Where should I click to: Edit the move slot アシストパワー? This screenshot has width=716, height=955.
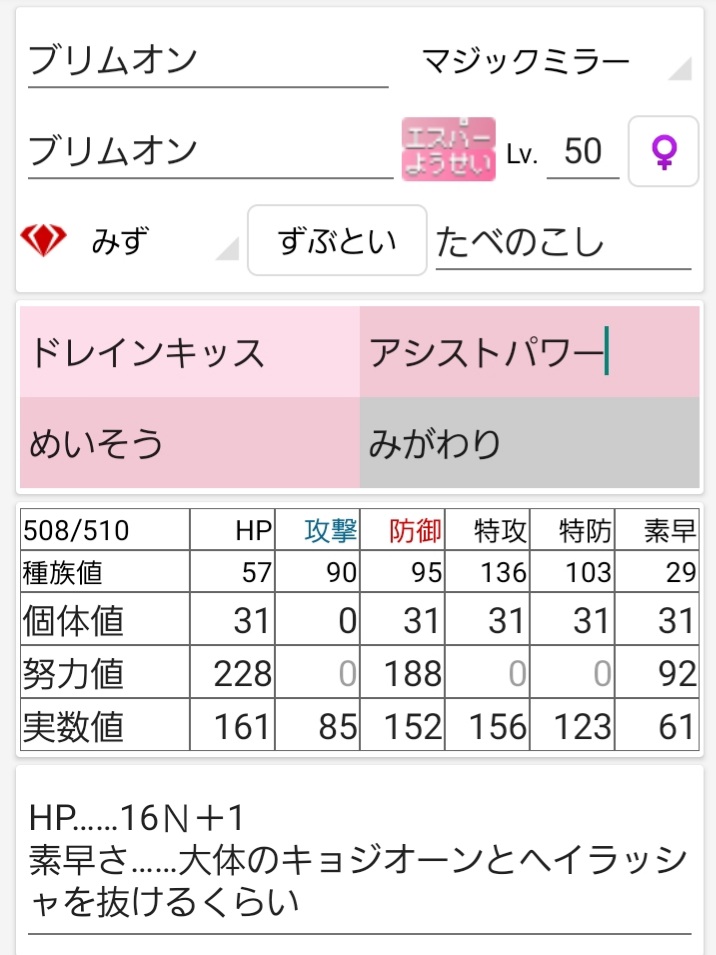529,353
